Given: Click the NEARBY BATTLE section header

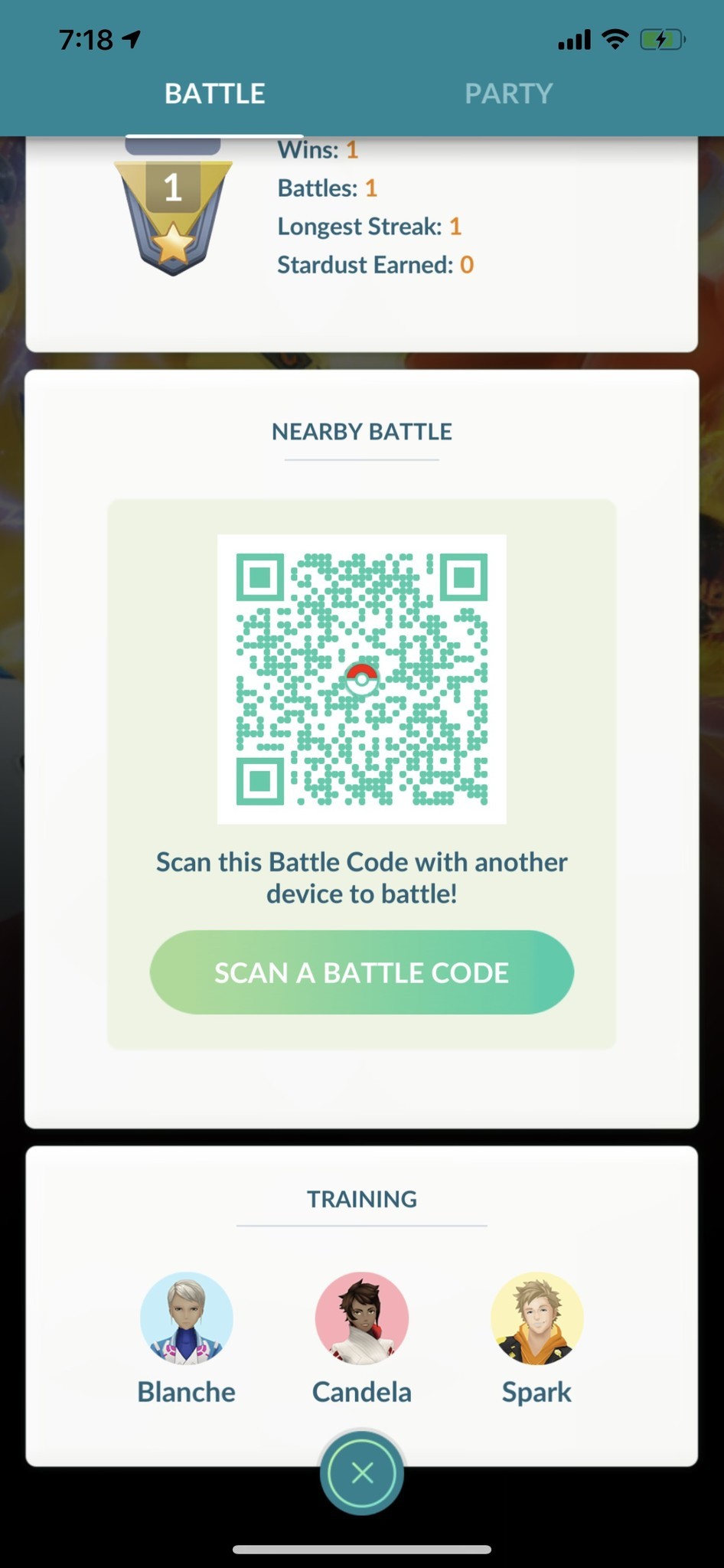Looking at the screenshot, I should pos(360,431).
